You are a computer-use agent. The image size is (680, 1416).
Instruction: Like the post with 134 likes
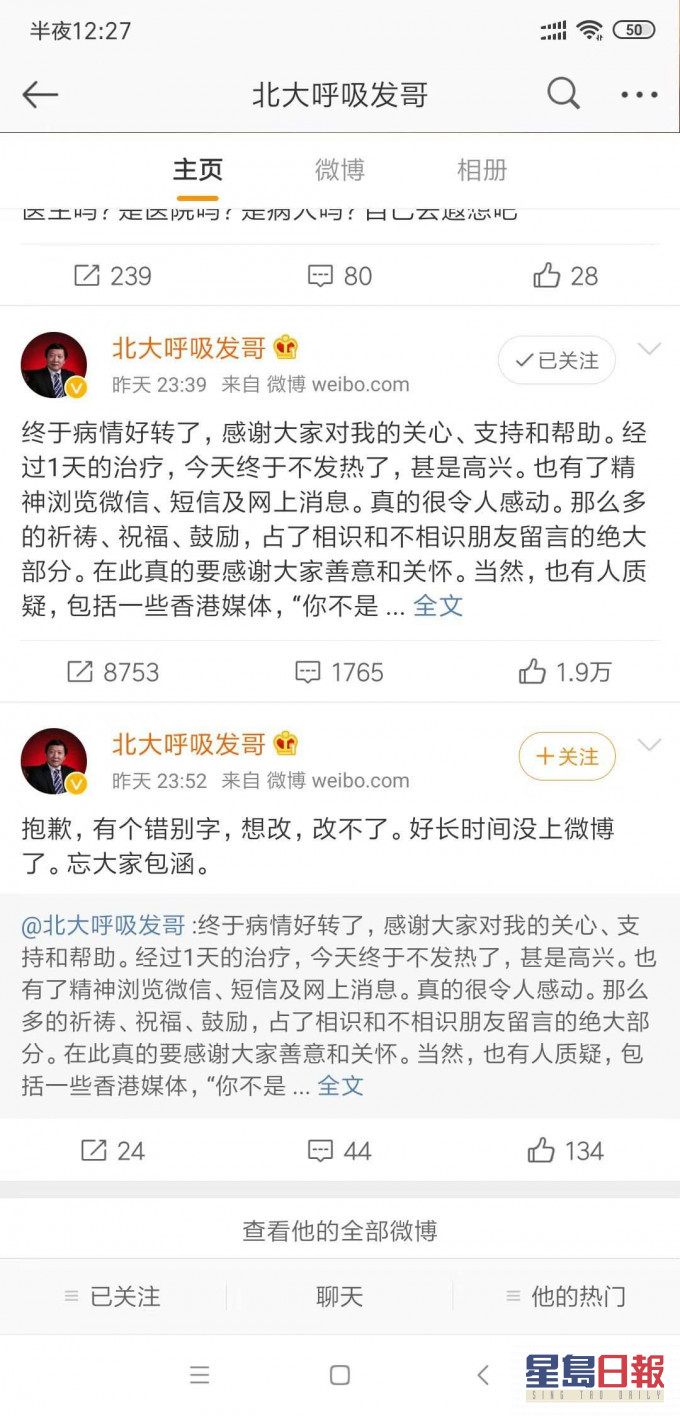coord(565,1151)
